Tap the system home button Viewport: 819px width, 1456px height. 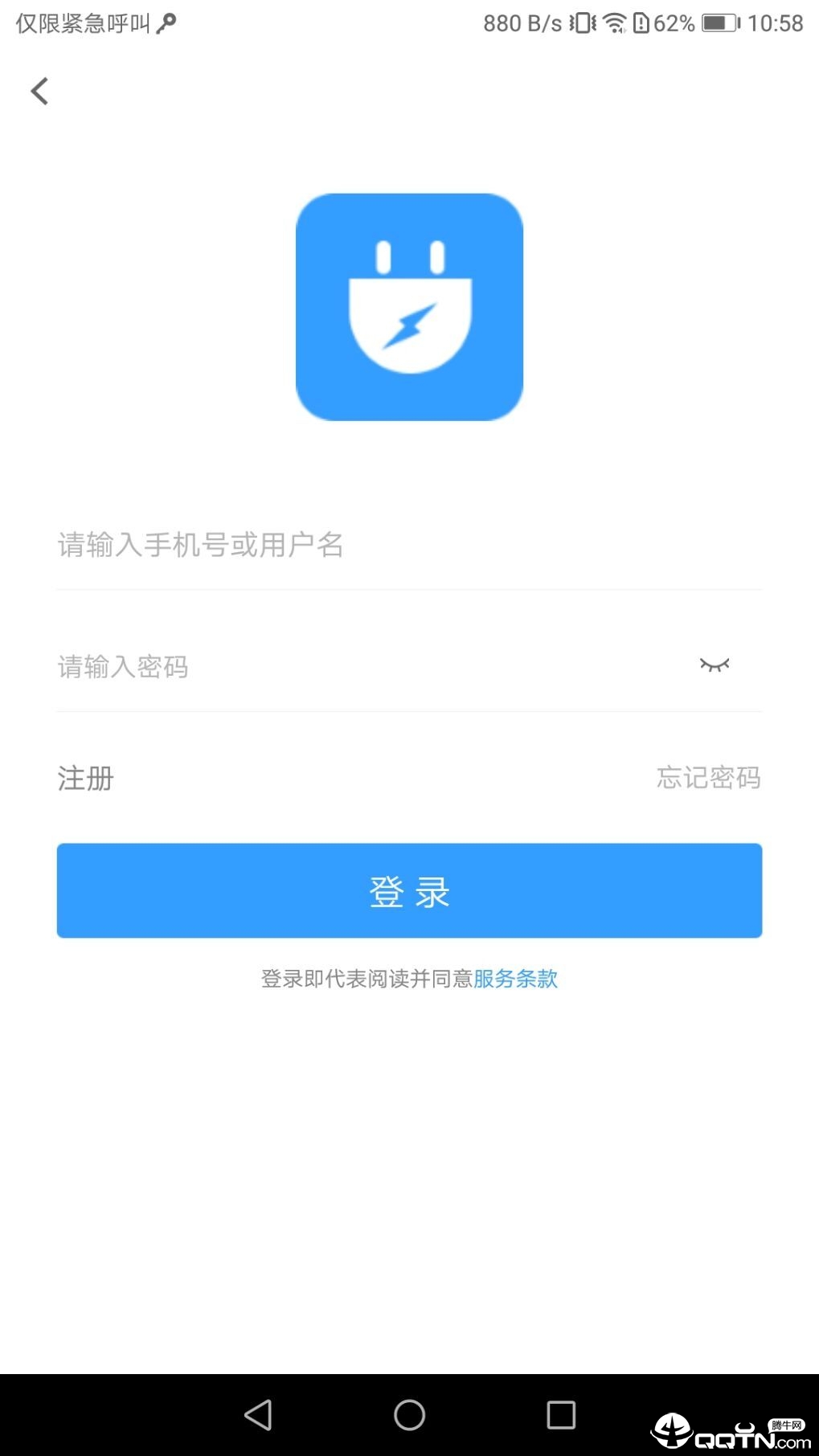pyautogui.click(x=409, y=1415)
